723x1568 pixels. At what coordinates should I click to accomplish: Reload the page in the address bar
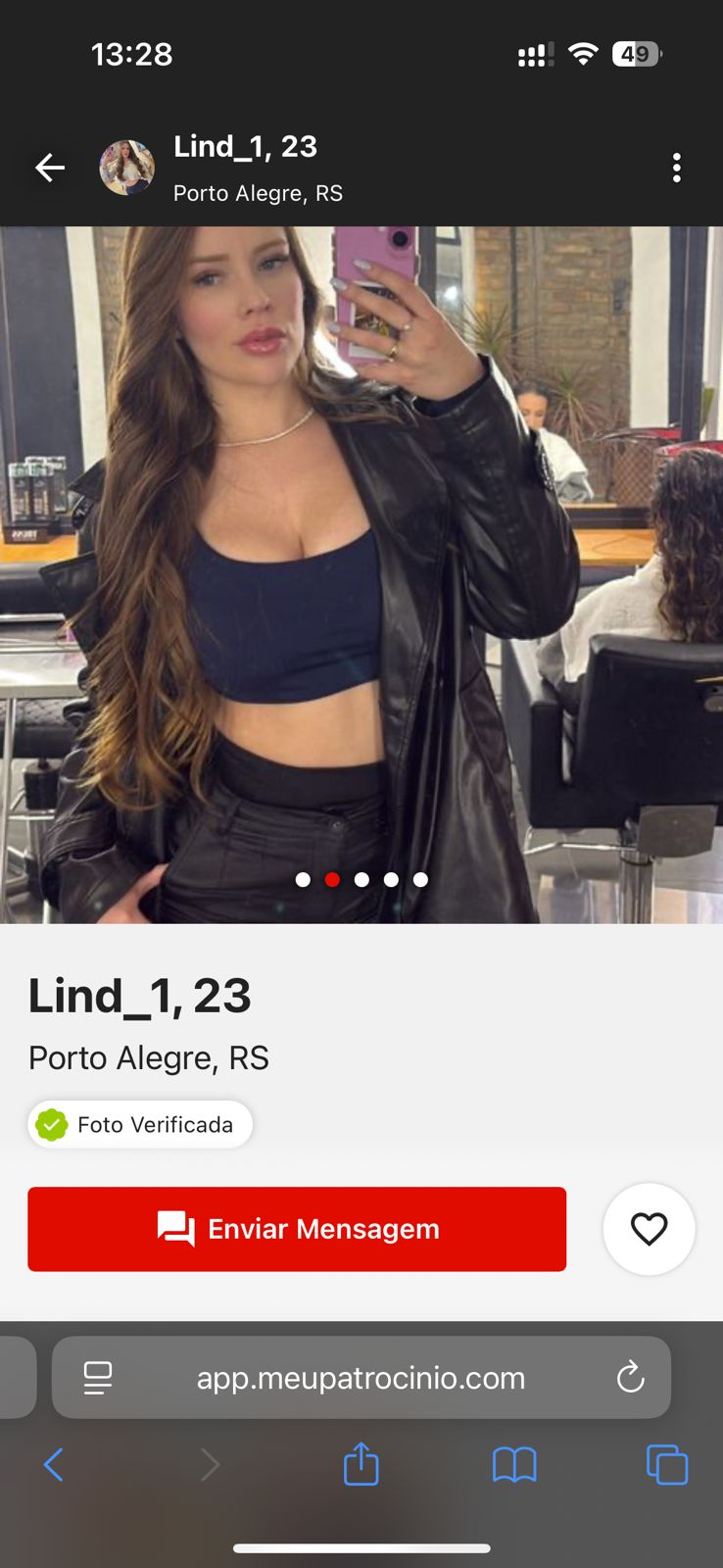[630, 1378]
